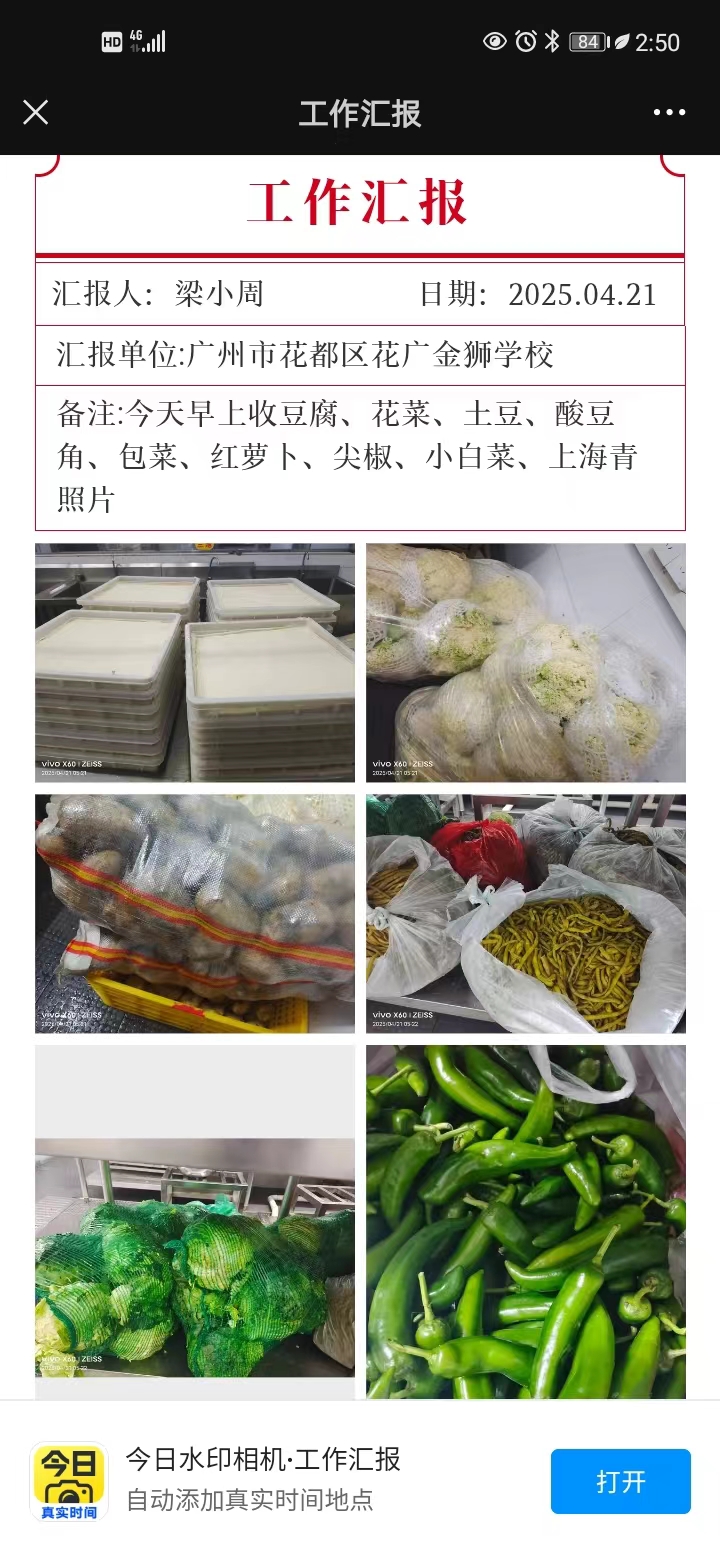Open the cauliflower photo
The height and width of the screenshot is (1560, 720).
tap(526, 663)
